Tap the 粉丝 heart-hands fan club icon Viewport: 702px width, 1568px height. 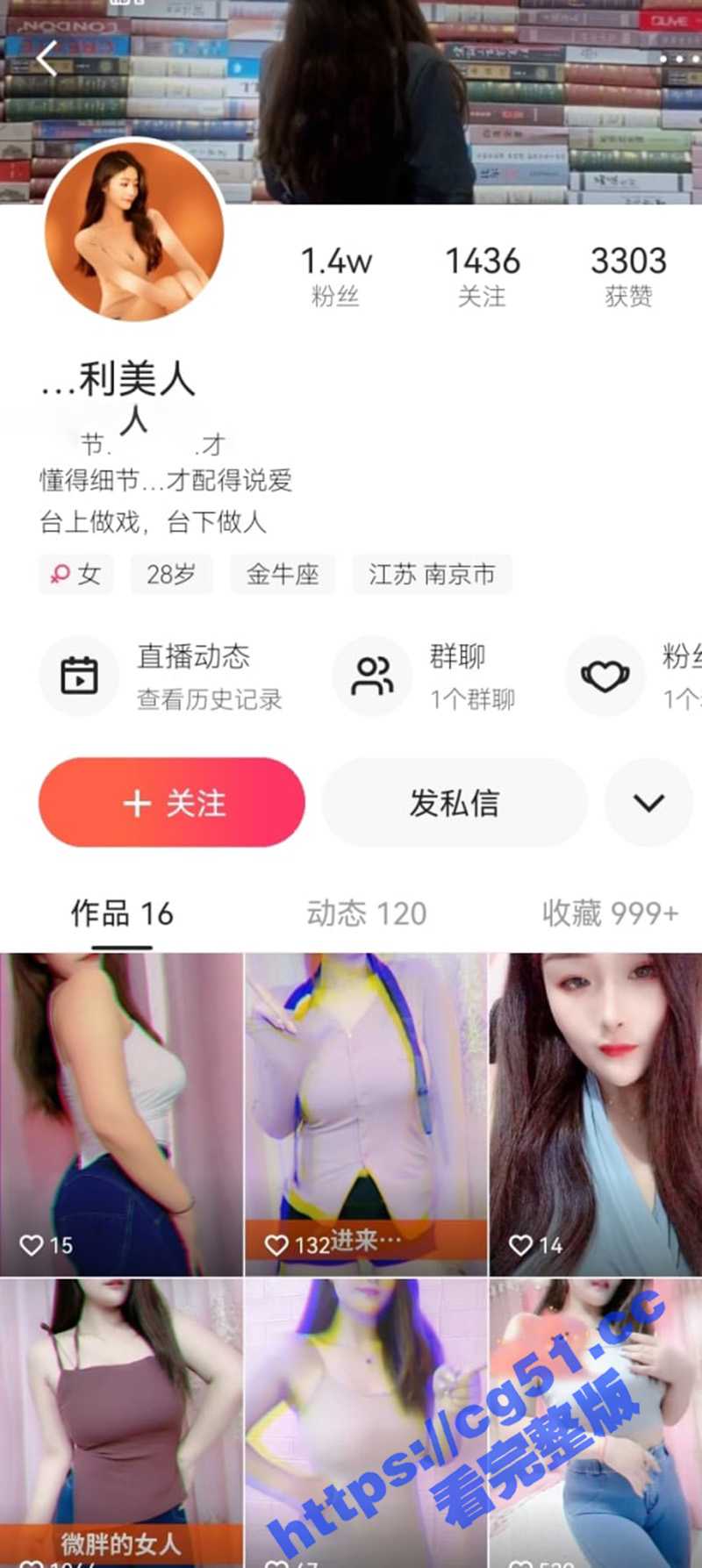click(605, 677)
